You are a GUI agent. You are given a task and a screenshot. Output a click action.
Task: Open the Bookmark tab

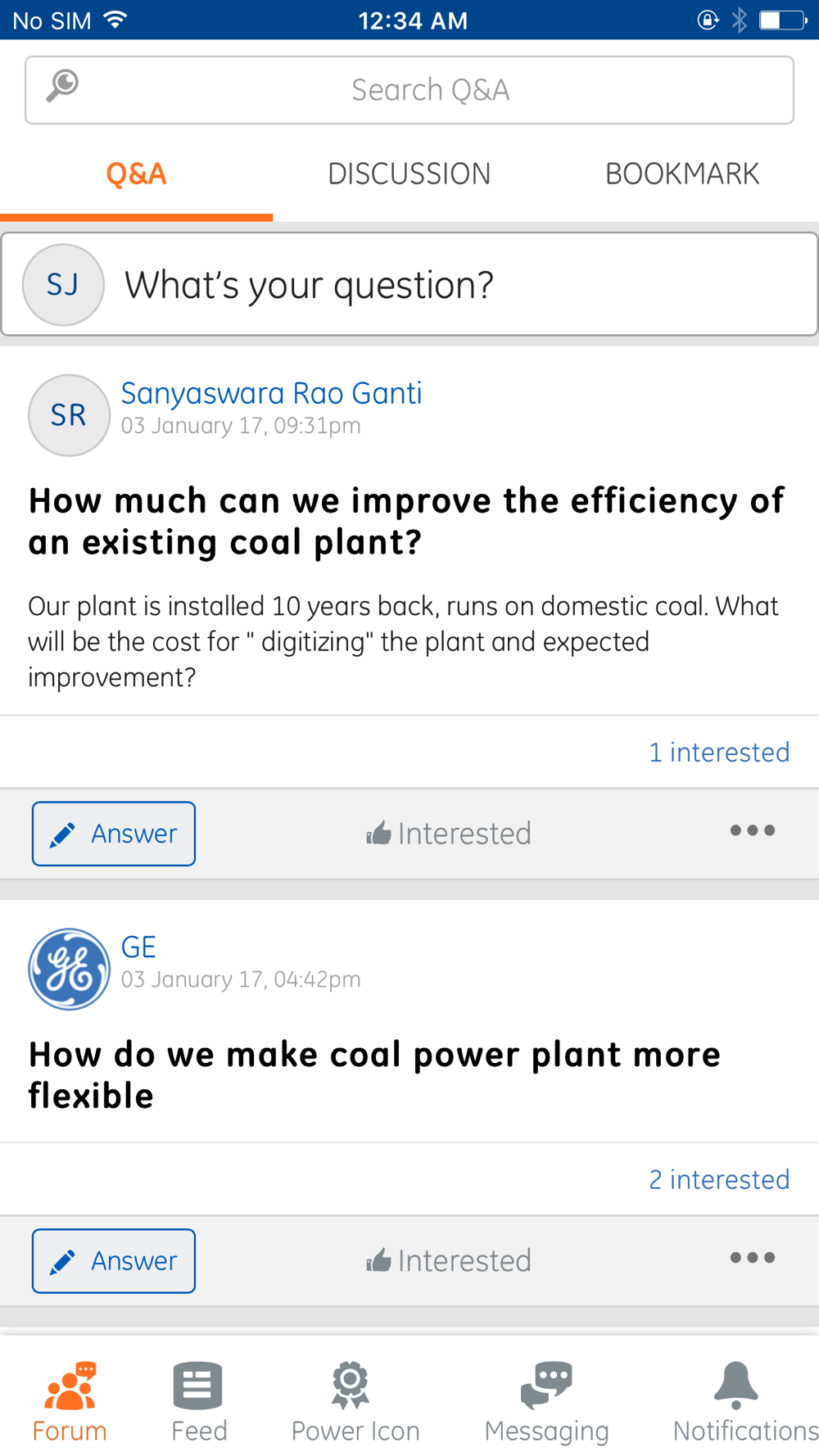tap(682, 174)
